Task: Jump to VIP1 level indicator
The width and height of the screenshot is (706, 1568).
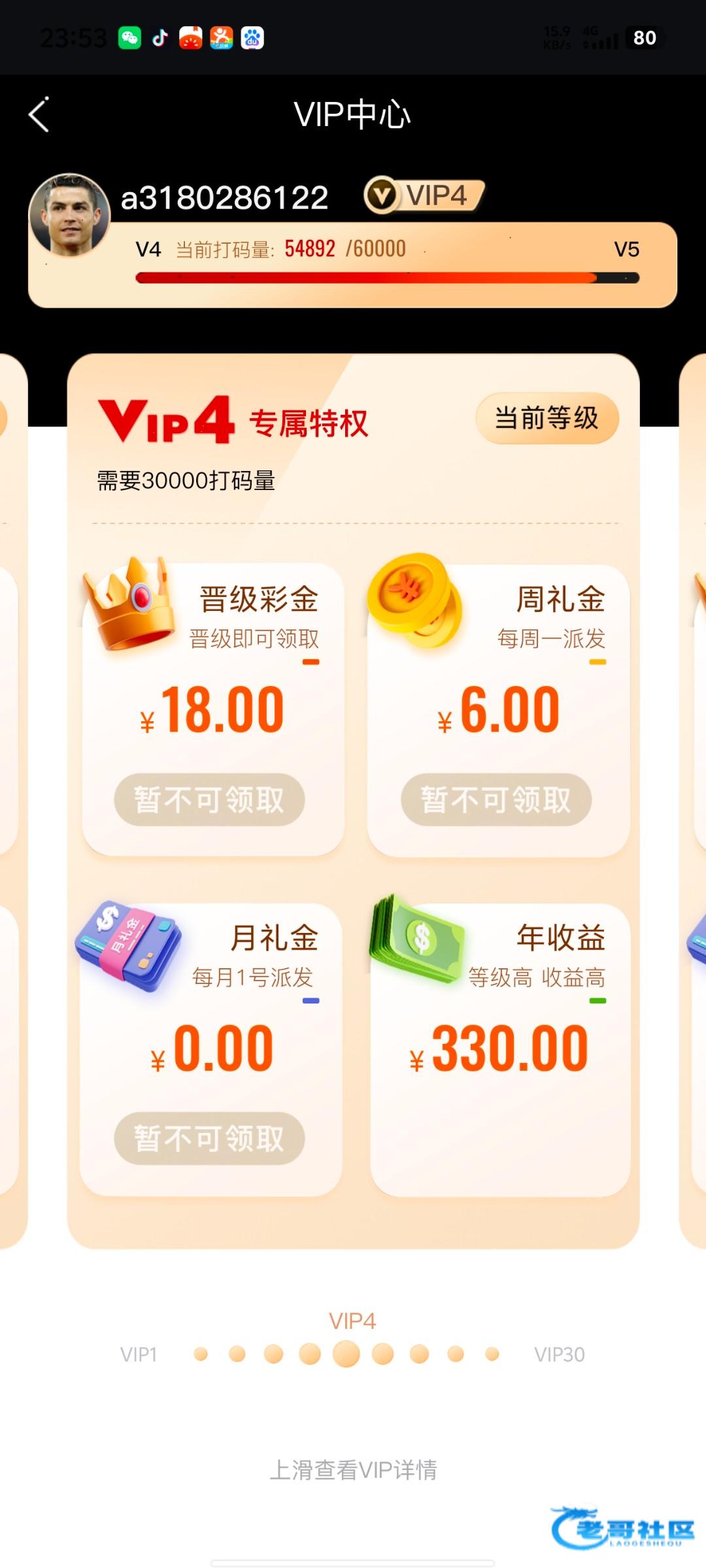Action: point(139,1354)
